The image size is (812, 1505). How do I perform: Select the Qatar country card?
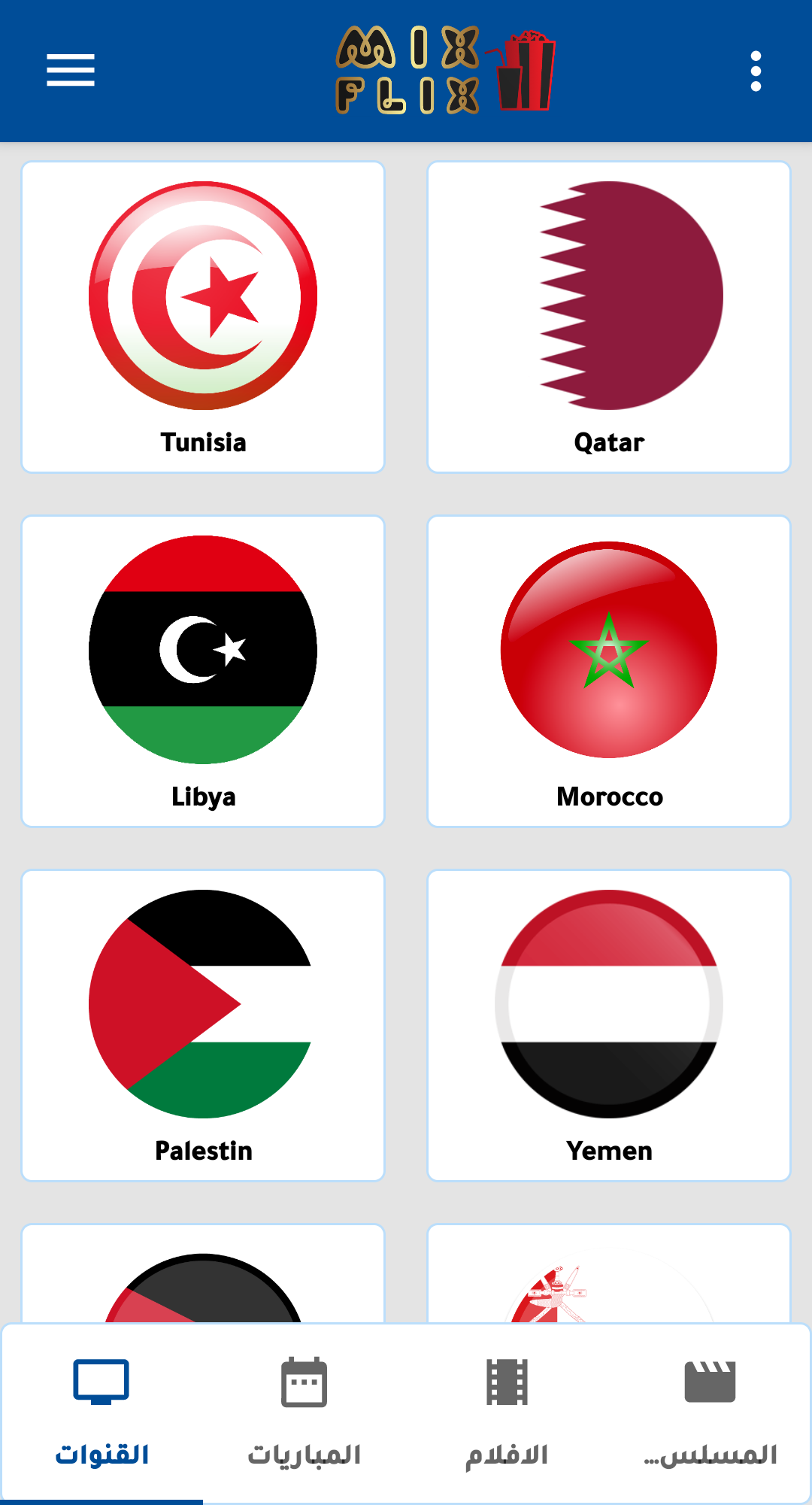pyautogui.click(x=609, y=317)
